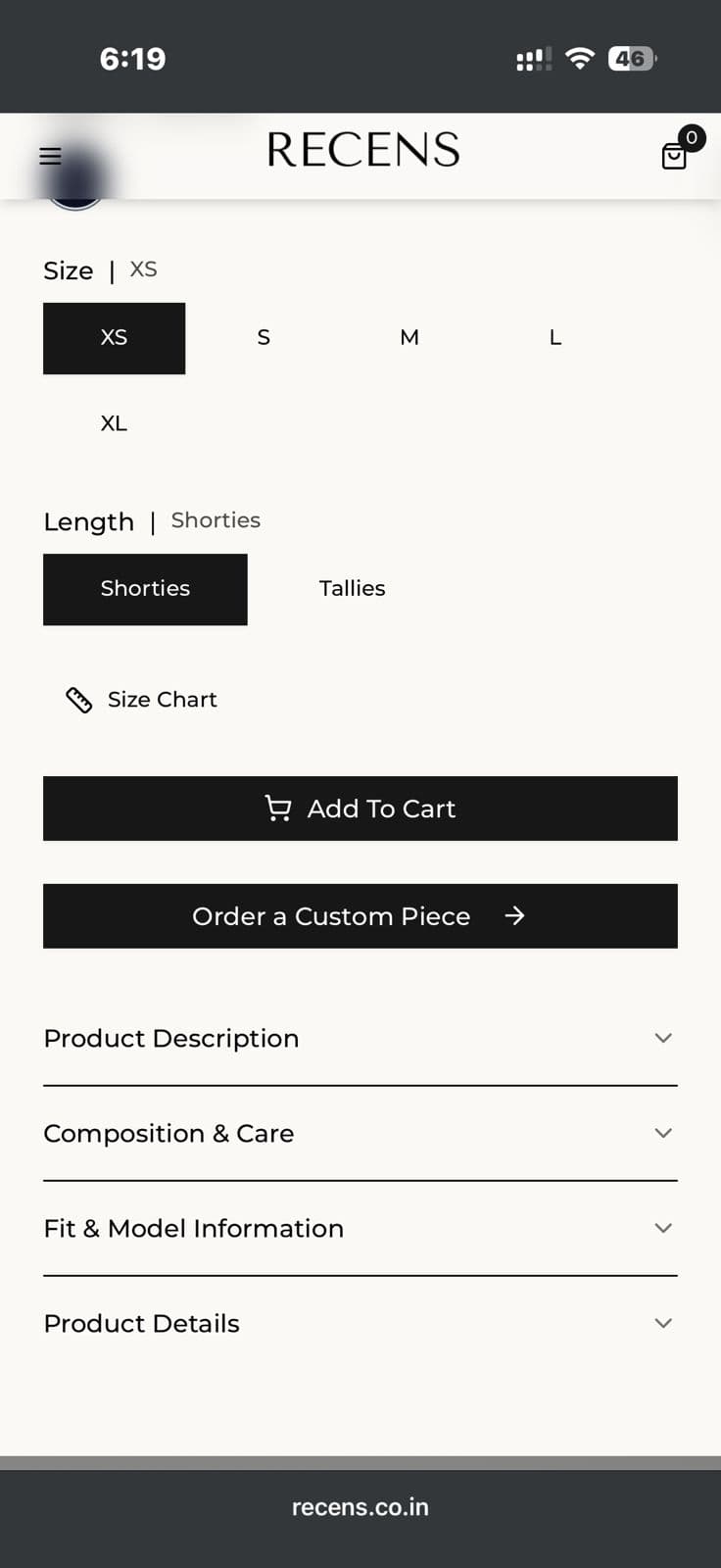Click the RECENS logo in the header
The image size is (721, 1568).
(360, 149)
